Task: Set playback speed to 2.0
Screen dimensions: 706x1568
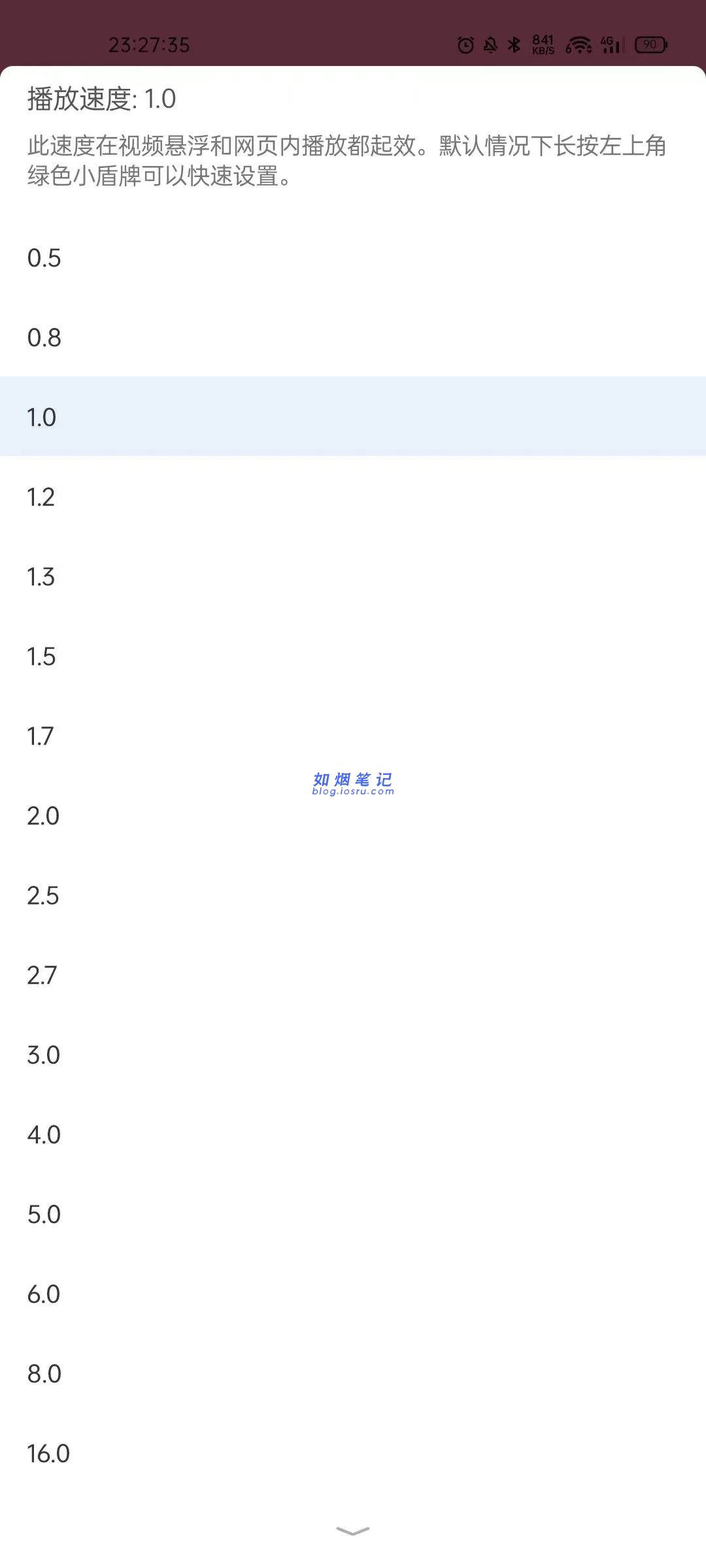Action: tap(353, 815)
